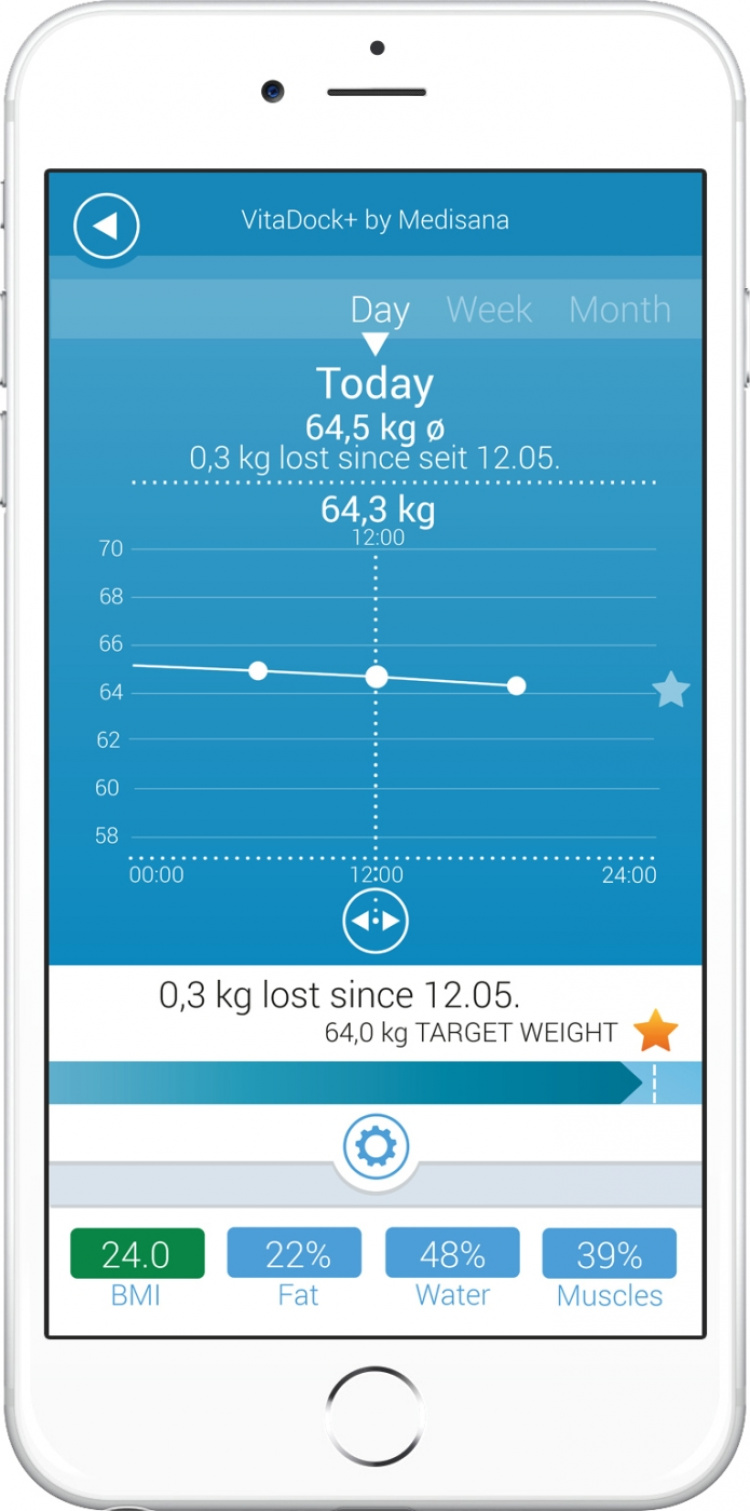This screenshot has height=1511, width=750.
Task: Tap the Today heading
Action: tap(375, 383)
